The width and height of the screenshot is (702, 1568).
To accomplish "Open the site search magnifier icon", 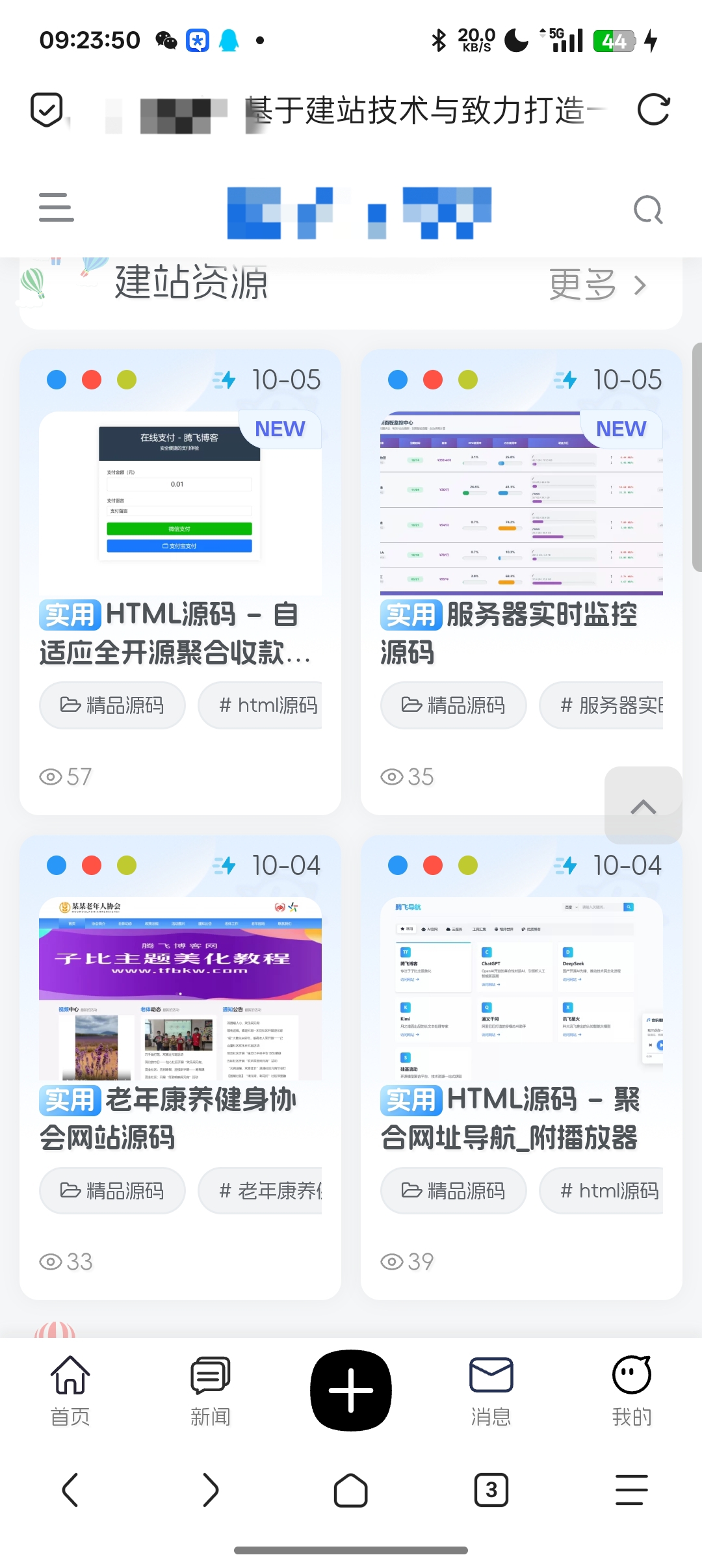I will click(647, 209).
